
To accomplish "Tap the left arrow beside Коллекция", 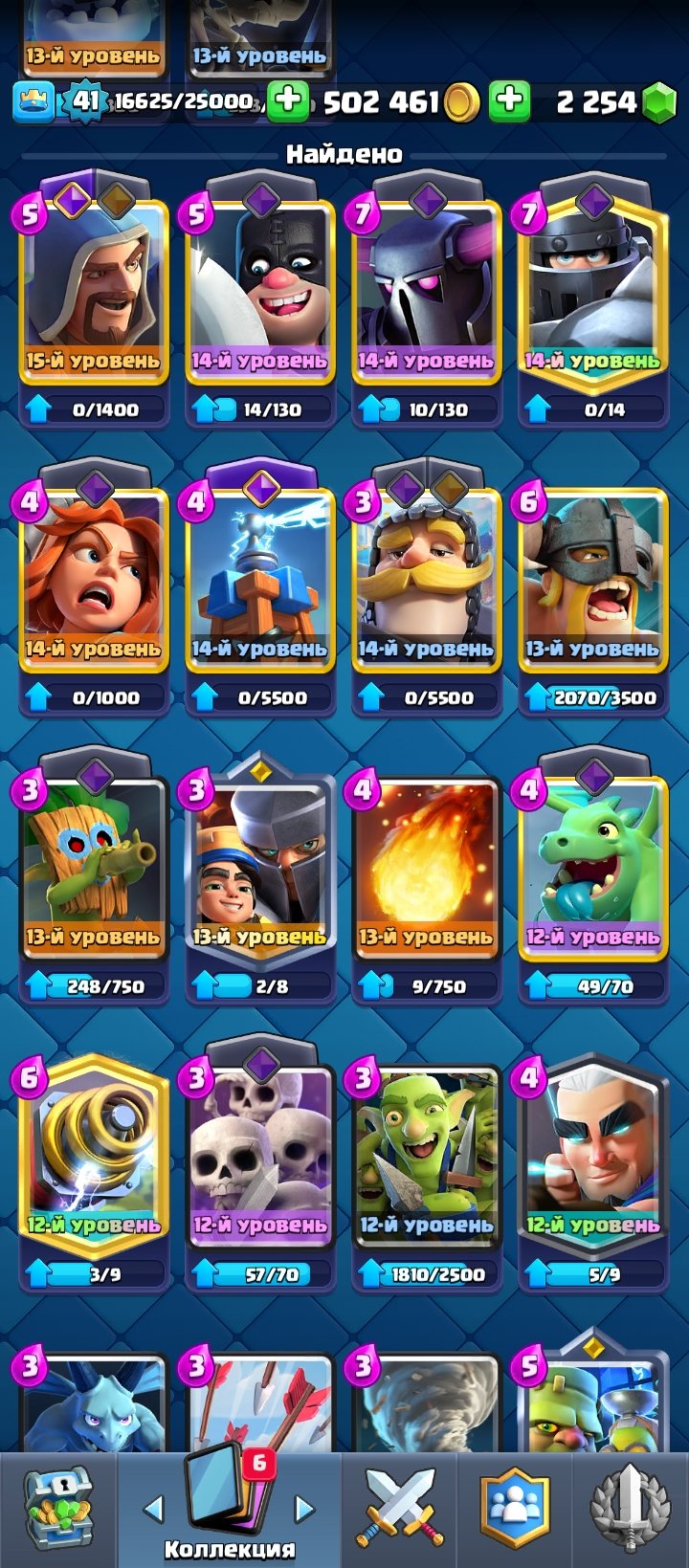I will (153, 1510).
